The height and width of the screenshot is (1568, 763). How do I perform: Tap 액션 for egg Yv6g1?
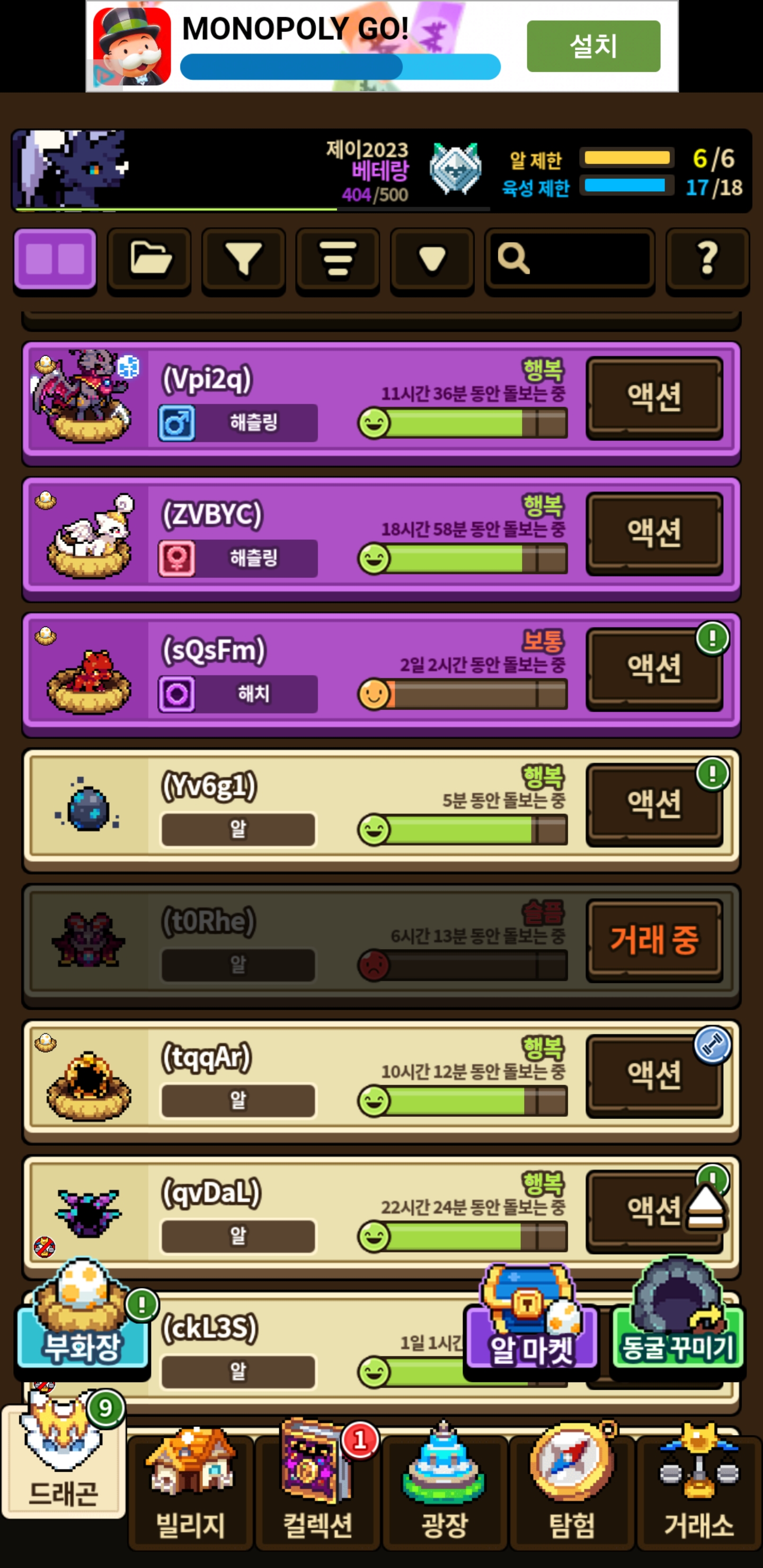[x=653, y=804]
